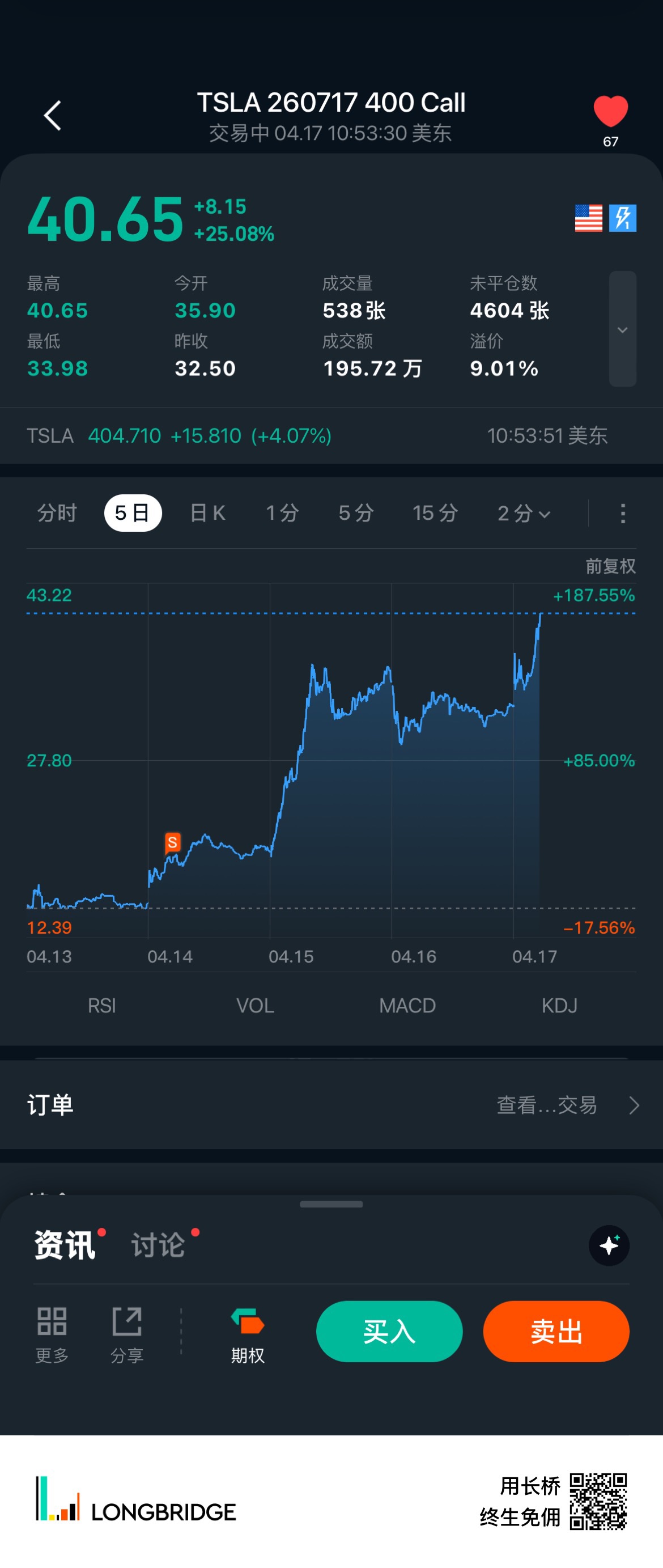Switch to the 1分 chart interval

282,513
